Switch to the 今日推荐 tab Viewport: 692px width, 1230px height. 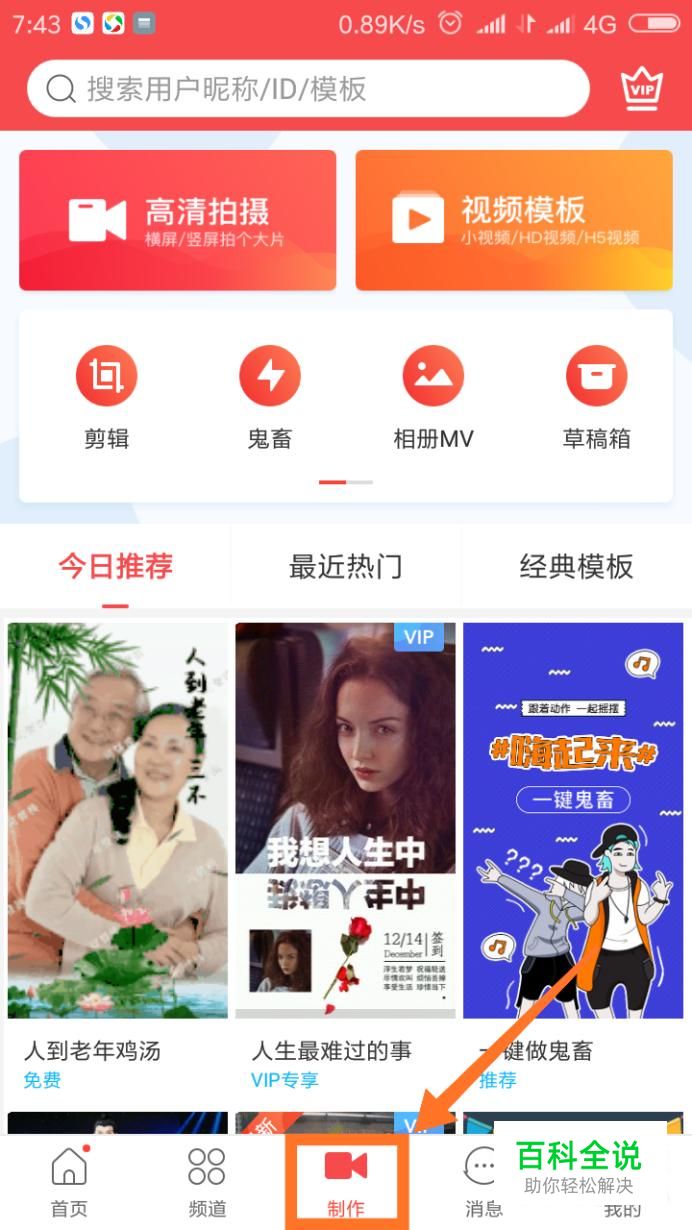[115, 567]
